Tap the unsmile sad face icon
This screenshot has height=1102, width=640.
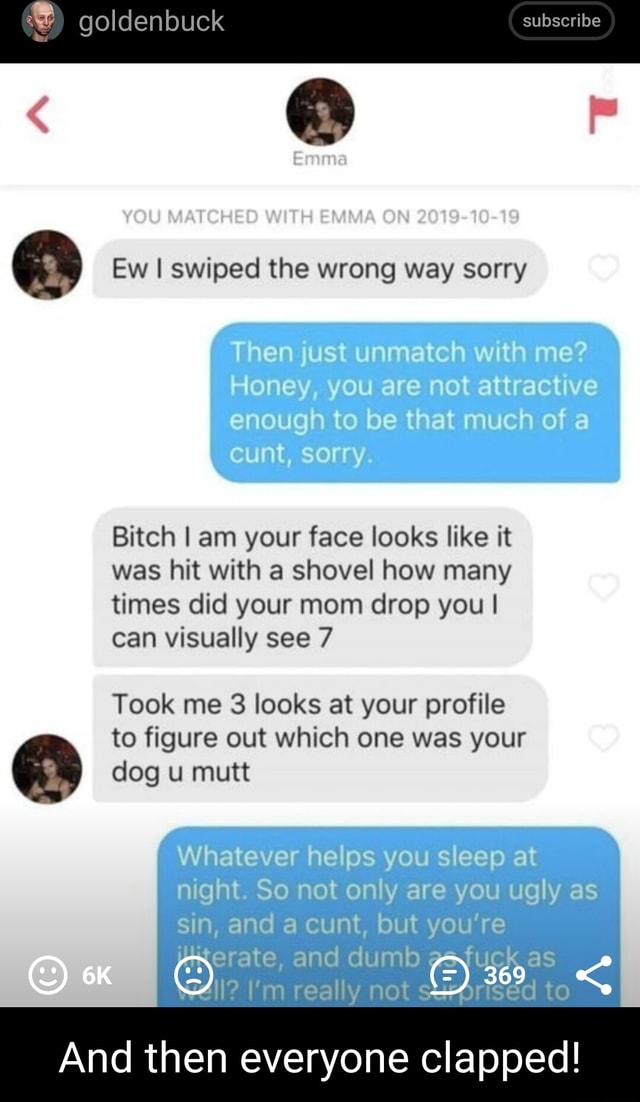pyautogui.click(x=194, y=976)
